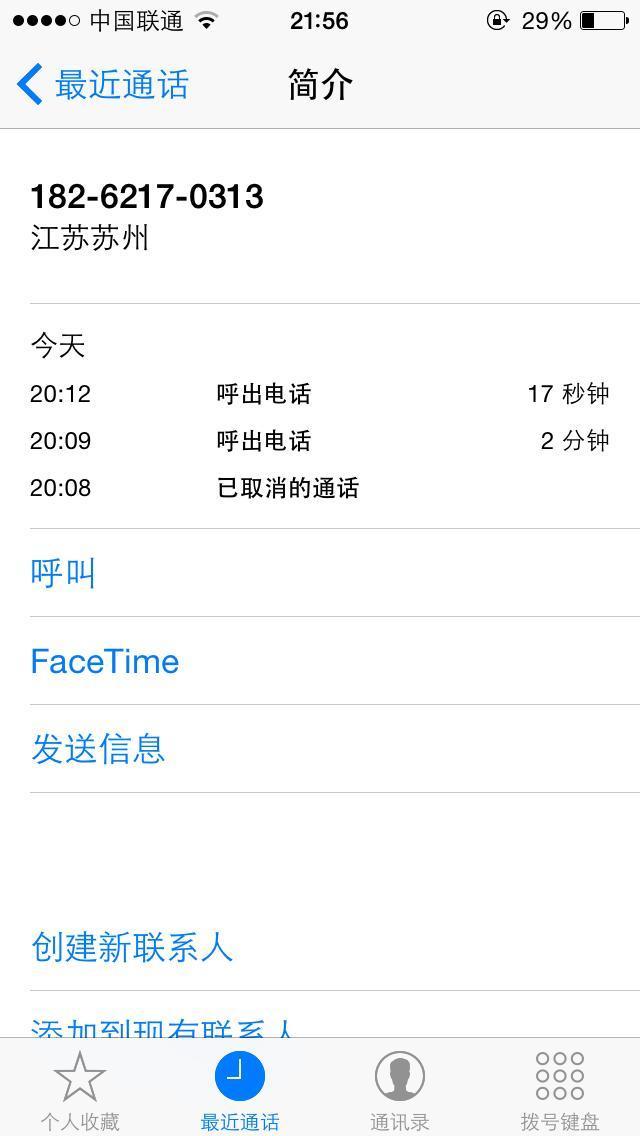Start a FaceTime call
Screen dimensions: 640x1136
coord(105,661)
